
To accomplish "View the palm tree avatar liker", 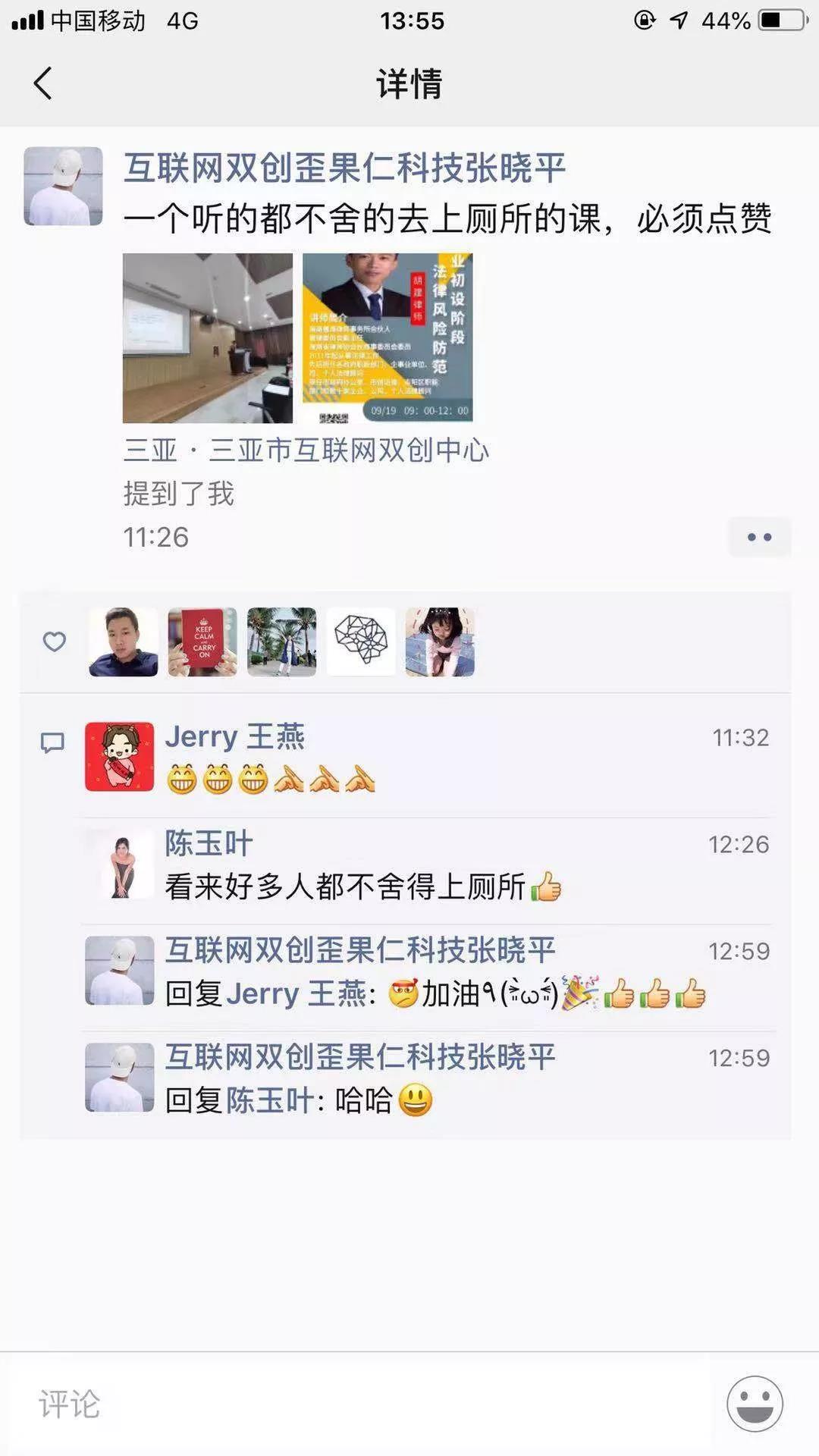I will click(x=281, y=642).
